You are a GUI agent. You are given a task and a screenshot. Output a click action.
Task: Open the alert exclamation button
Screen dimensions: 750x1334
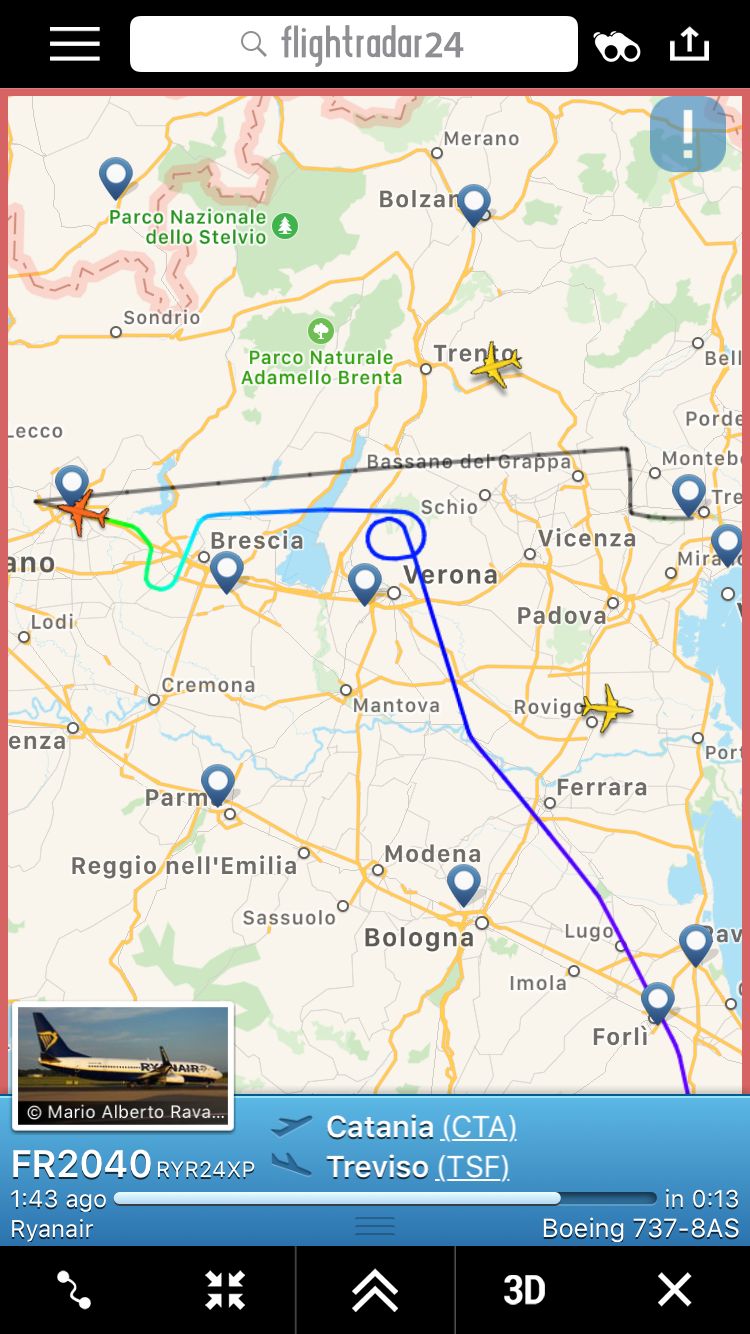coord(688,134)
